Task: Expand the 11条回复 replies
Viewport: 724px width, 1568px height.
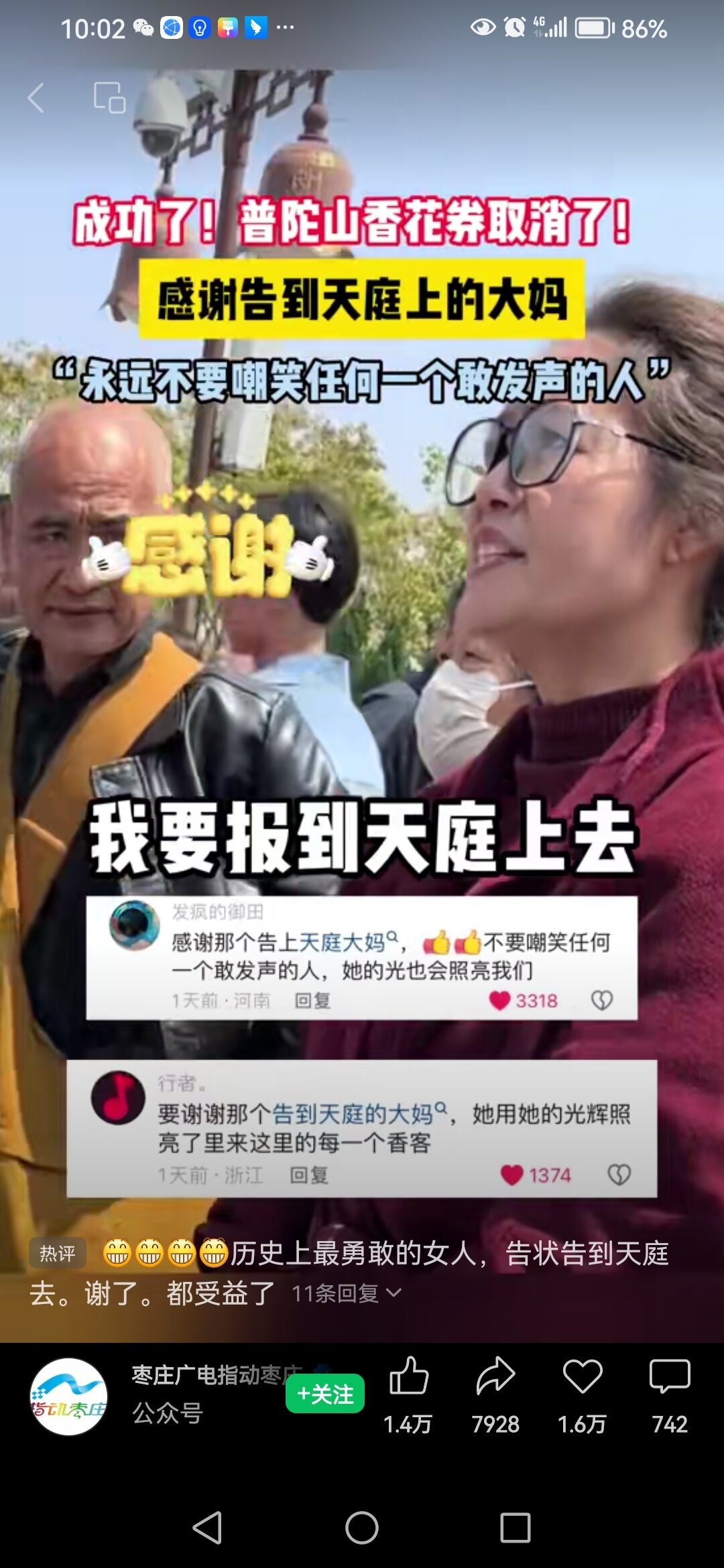Action: (347, 1293)
